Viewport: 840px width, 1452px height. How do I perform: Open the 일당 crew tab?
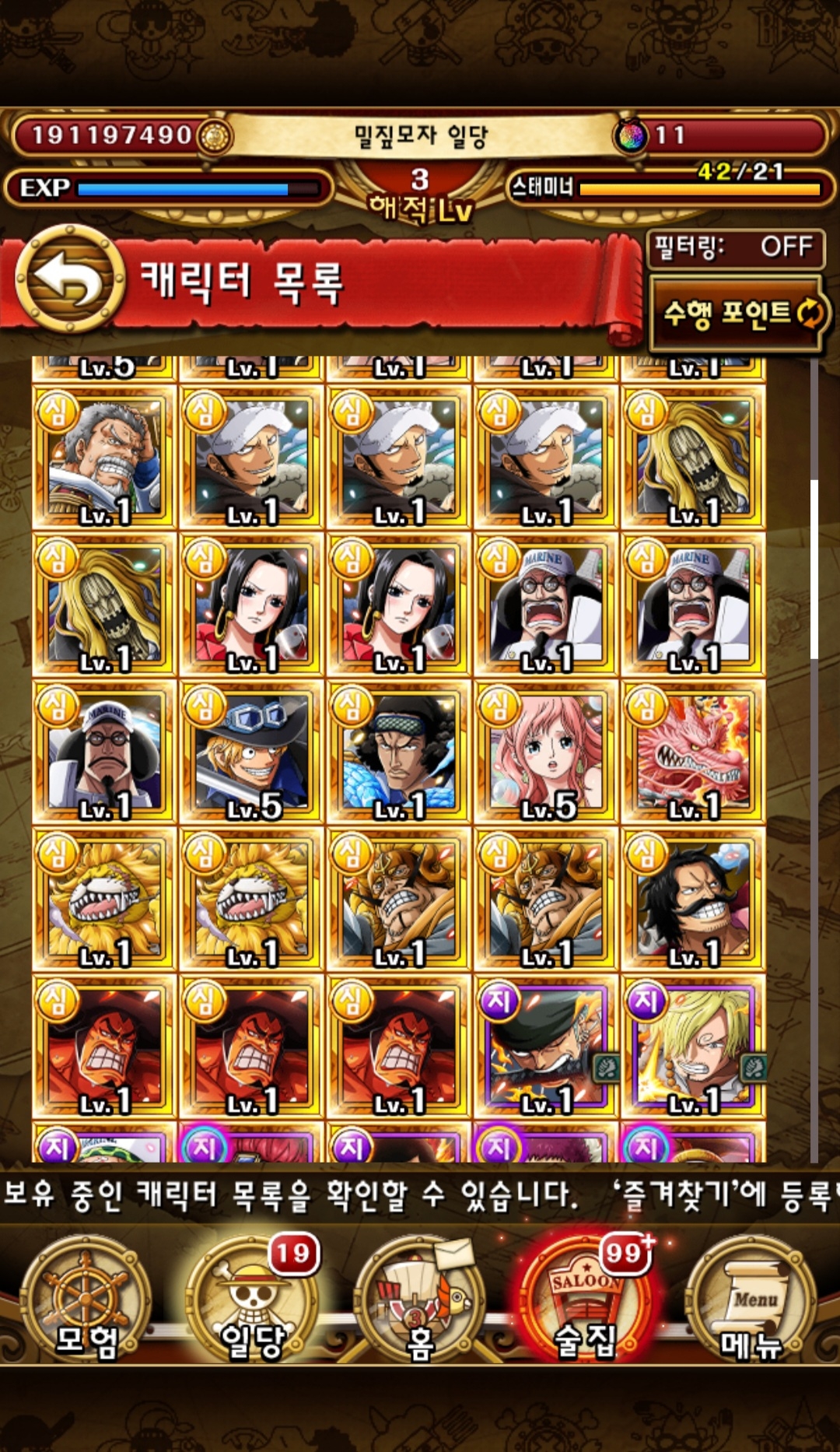click(x=253, y=1298)
